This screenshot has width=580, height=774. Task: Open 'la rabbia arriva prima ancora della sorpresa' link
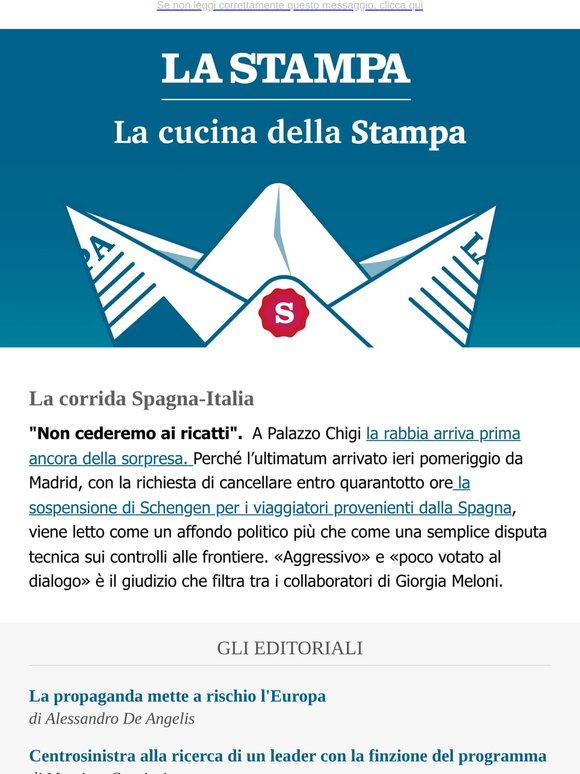click(x=274, y=446)
